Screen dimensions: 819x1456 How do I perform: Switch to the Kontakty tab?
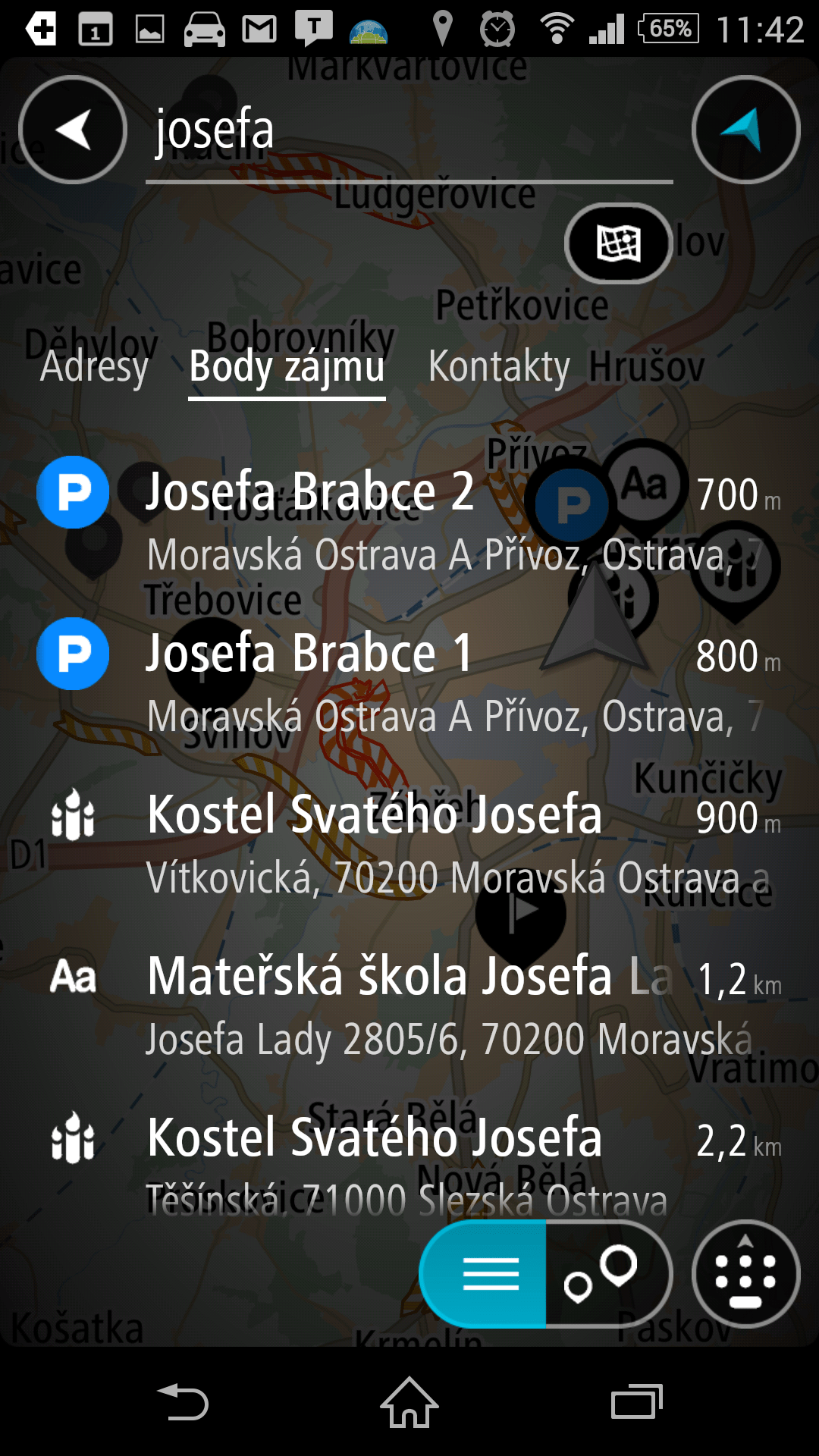499,367
